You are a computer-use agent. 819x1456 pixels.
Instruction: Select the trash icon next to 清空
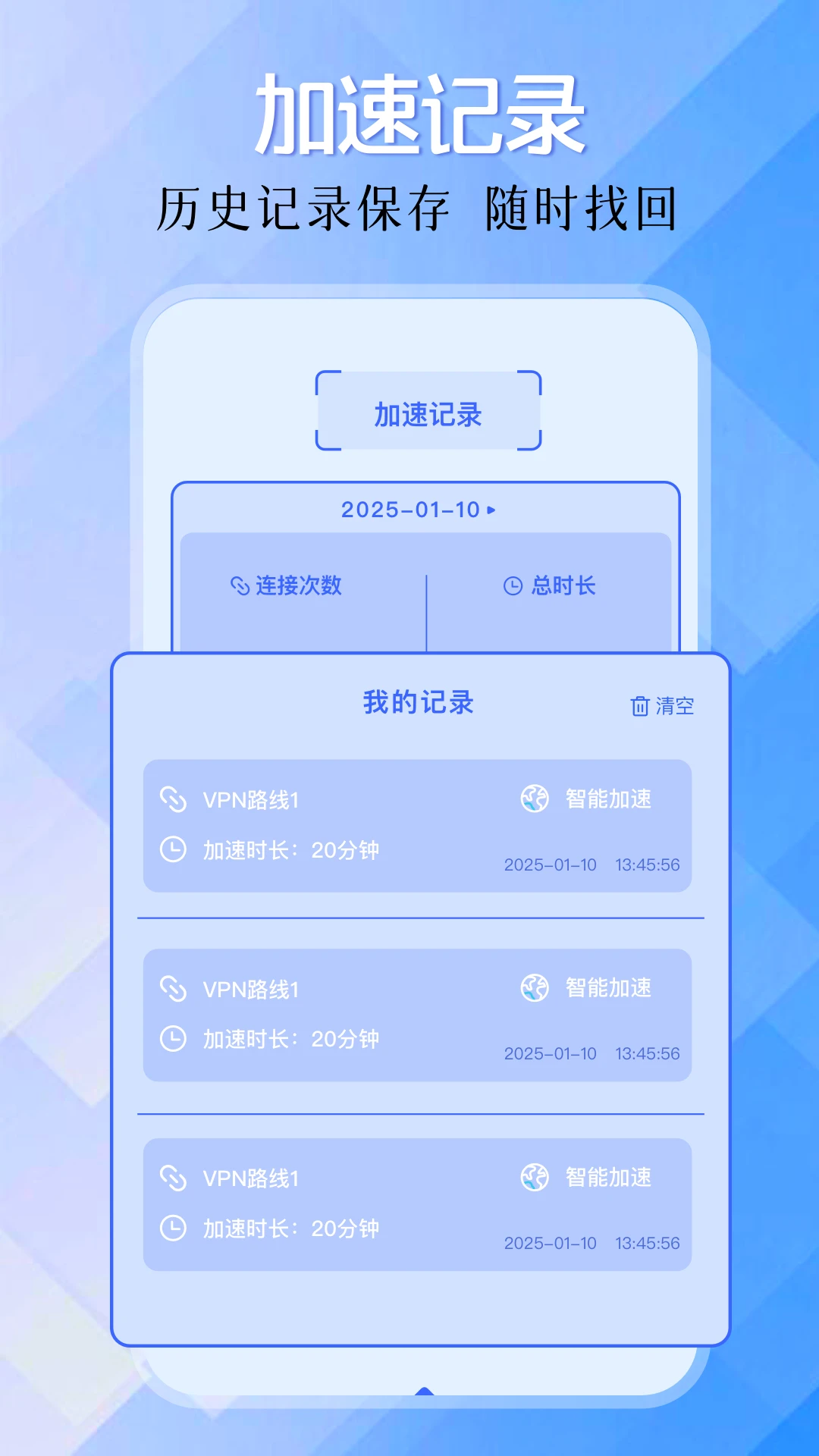(639, 705)
